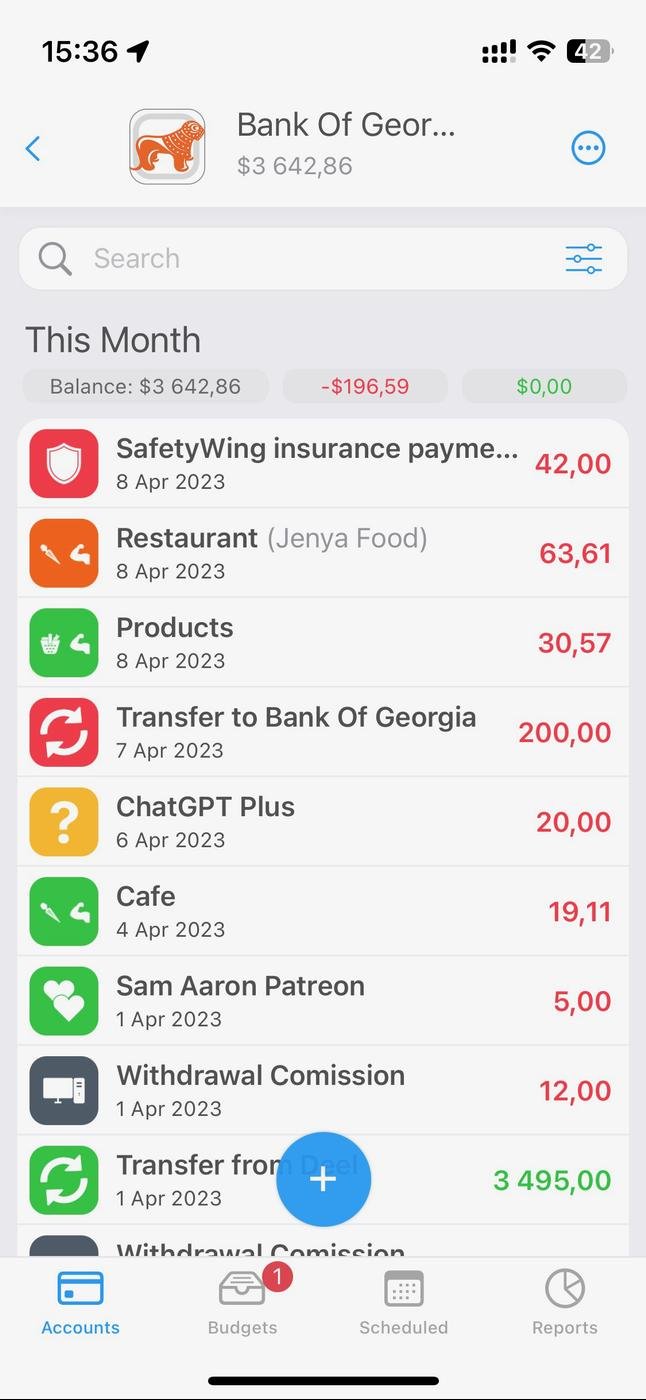
Task: Add a new transaction with plus button
Action: point(323,1179)
